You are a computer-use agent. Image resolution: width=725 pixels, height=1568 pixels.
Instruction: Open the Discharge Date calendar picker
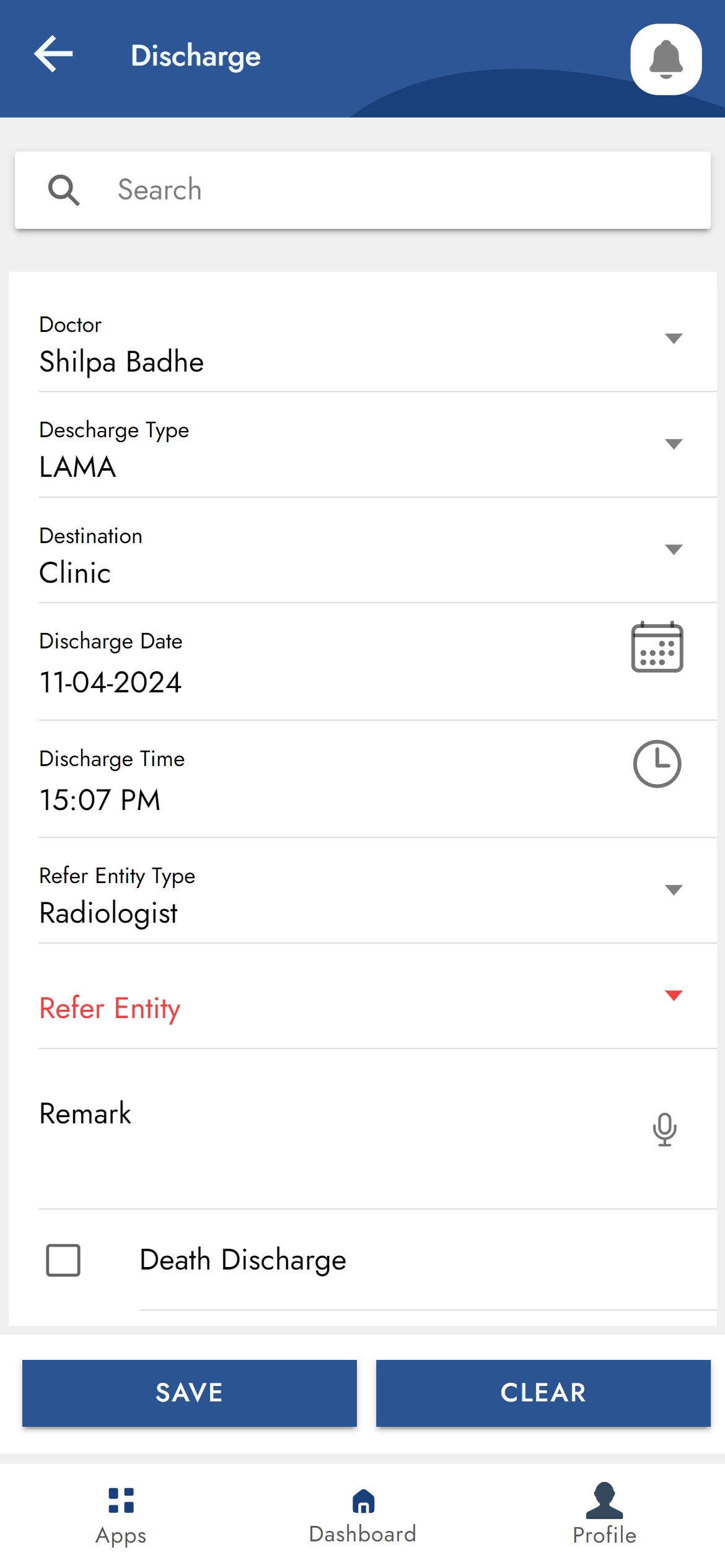657,647
